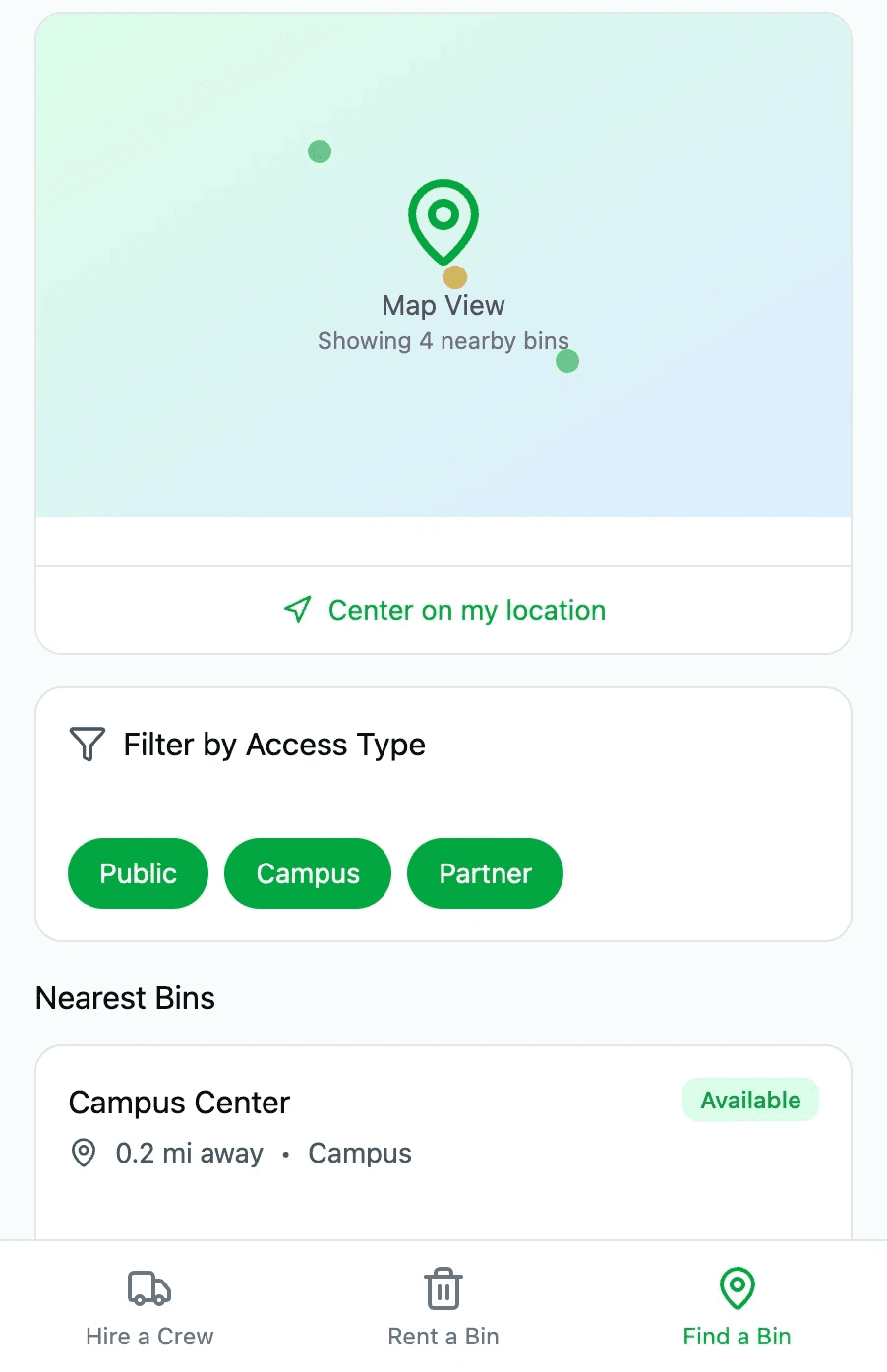Screen dimensions: 887x1372
Task: Toggle the Public access filter chip
Action: pos(138,873)
